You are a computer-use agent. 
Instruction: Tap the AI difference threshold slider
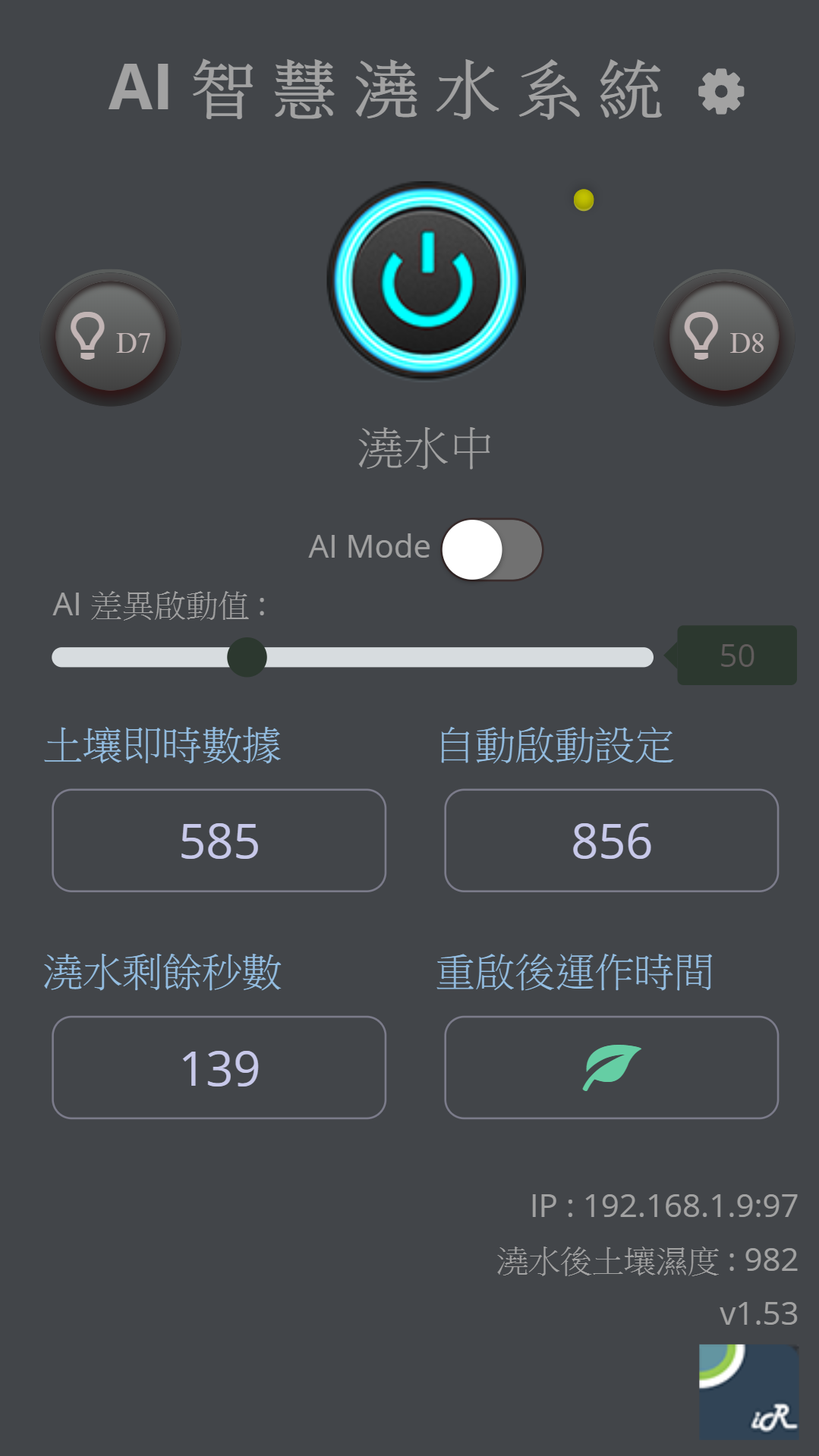tap(352, 657)
